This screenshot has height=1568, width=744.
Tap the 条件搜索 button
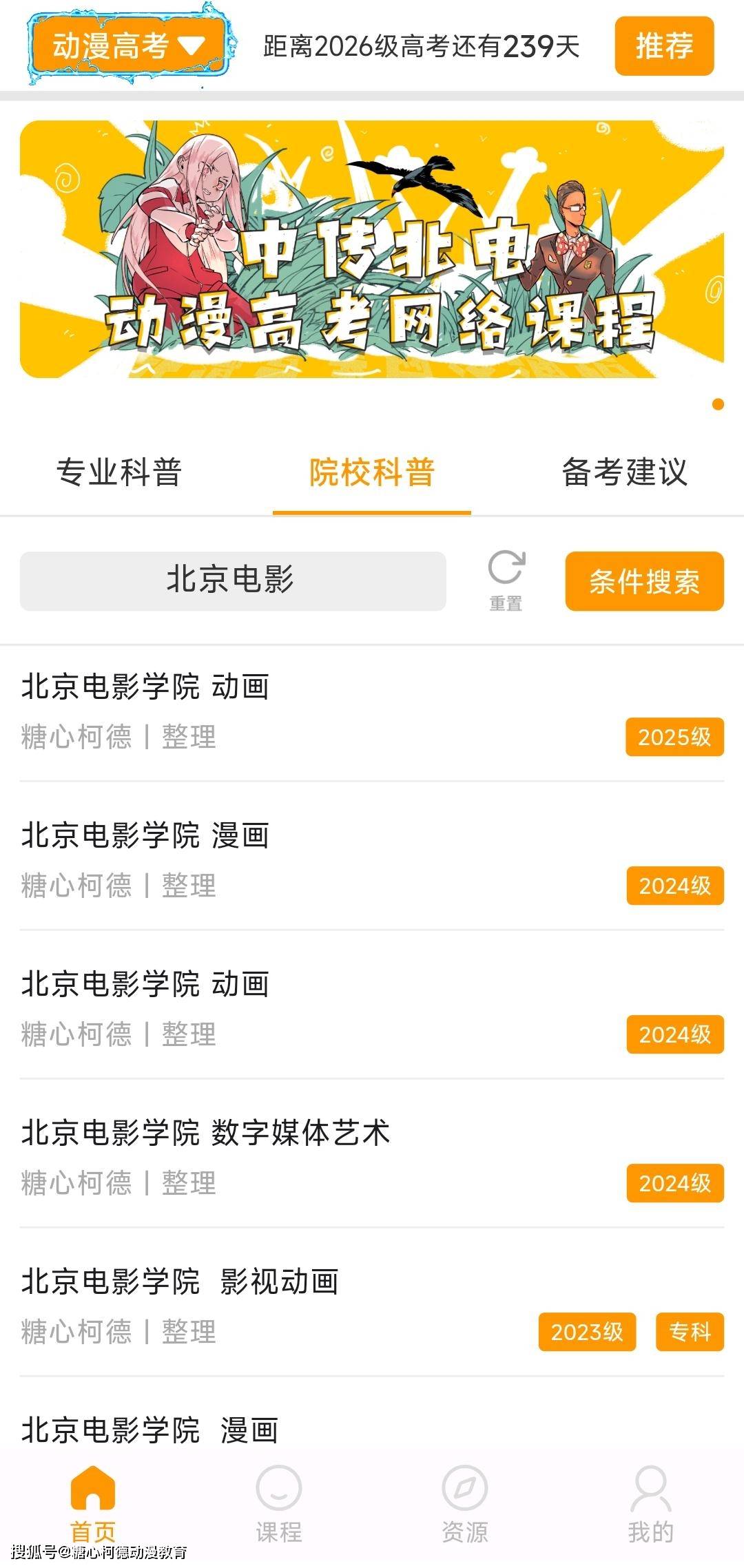click(644, 581)
